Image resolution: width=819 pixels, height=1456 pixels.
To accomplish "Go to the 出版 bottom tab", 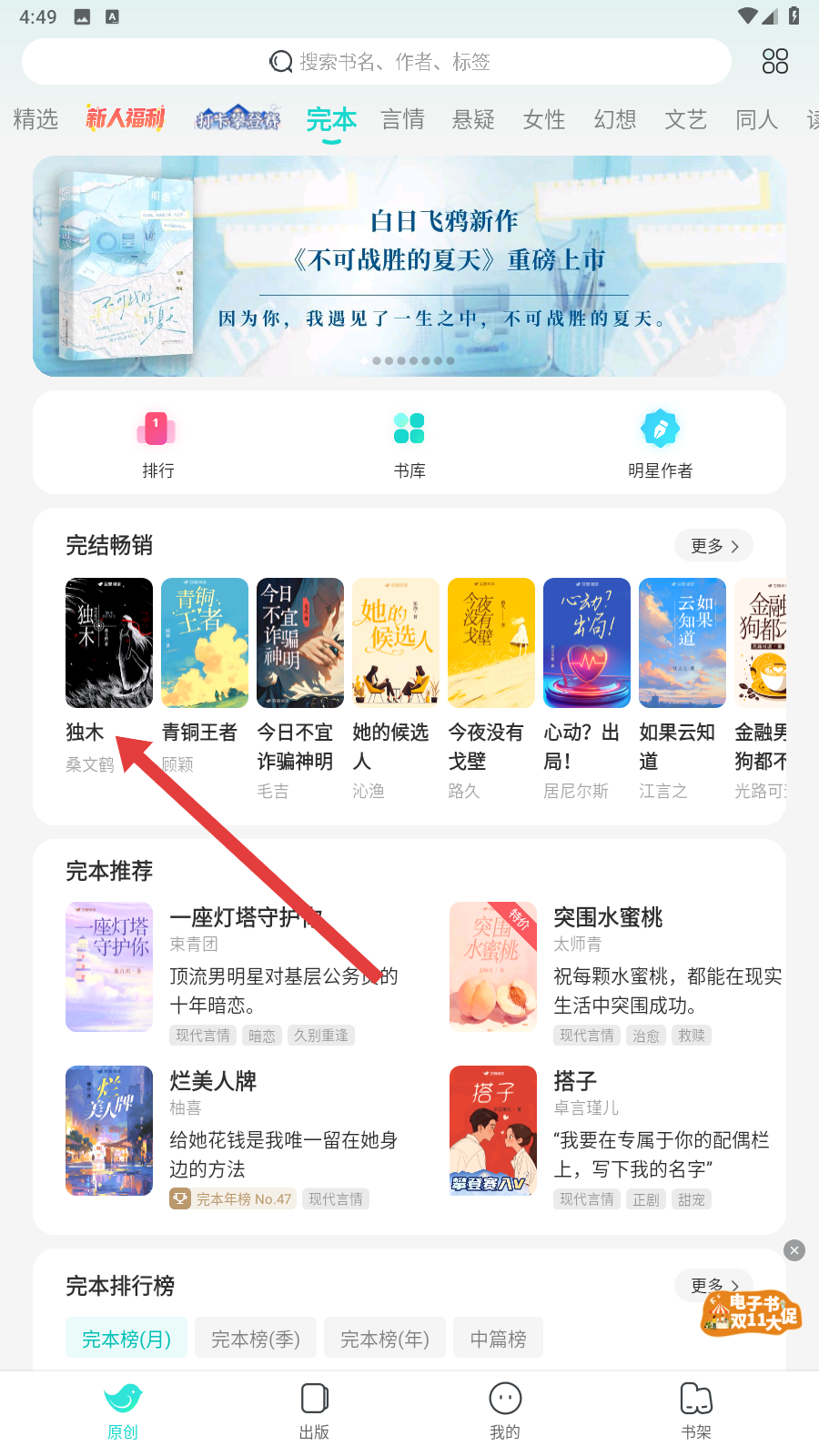I will [314, 1410].
